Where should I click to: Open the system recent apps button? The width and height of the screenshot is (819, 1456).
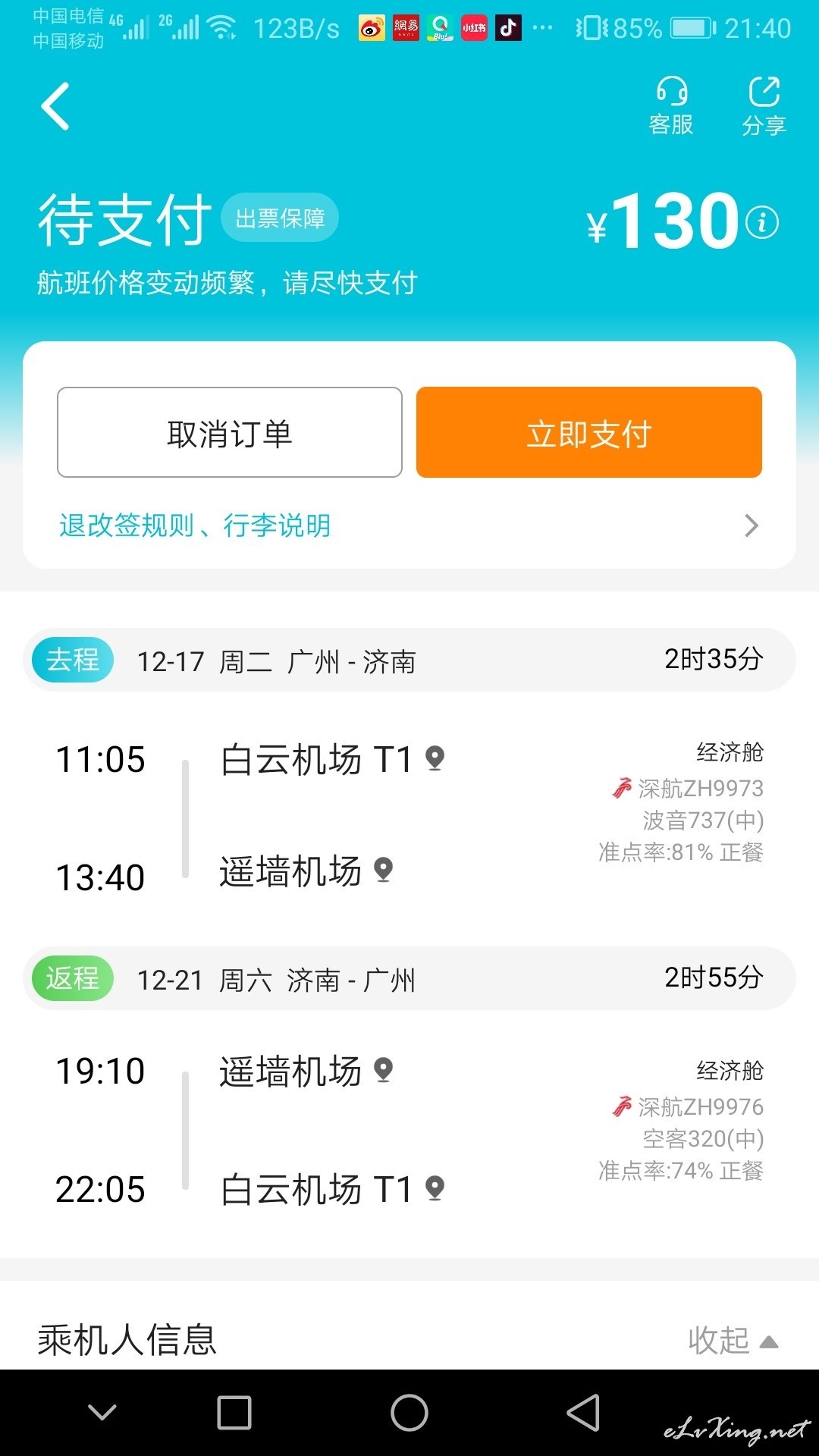[234, 1413]
